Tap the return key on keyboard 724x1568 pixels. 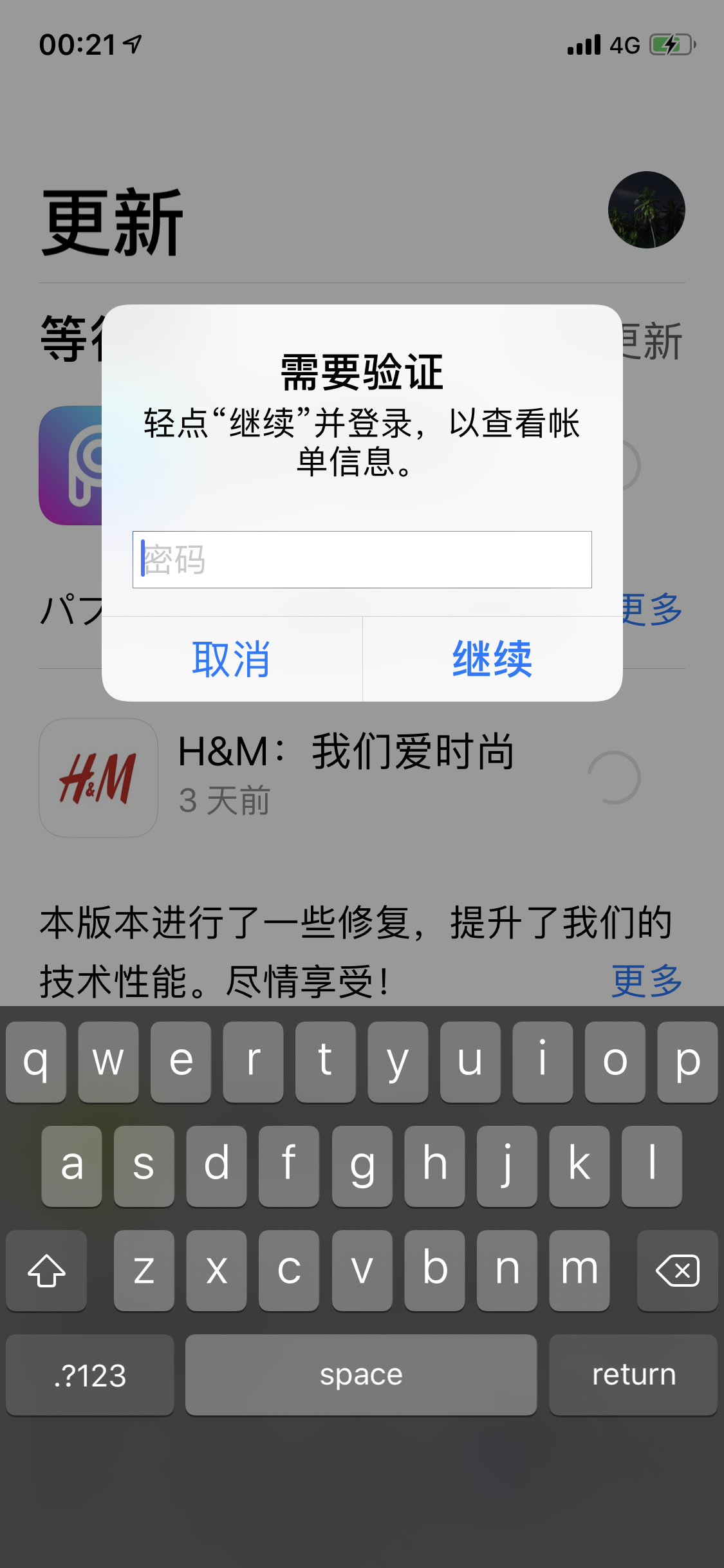[x=633, y=1375]
